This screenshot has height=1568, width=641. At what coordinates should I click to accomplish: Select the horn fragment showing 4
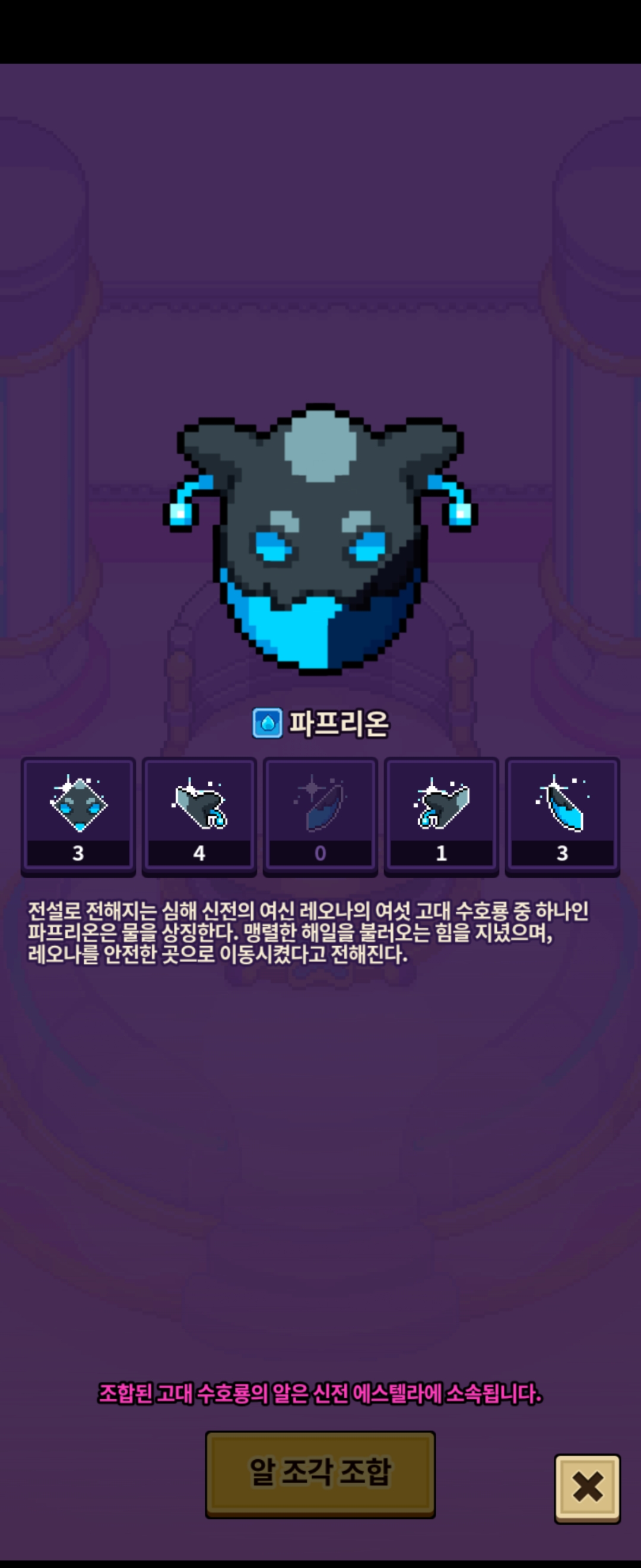coord(199,815)
